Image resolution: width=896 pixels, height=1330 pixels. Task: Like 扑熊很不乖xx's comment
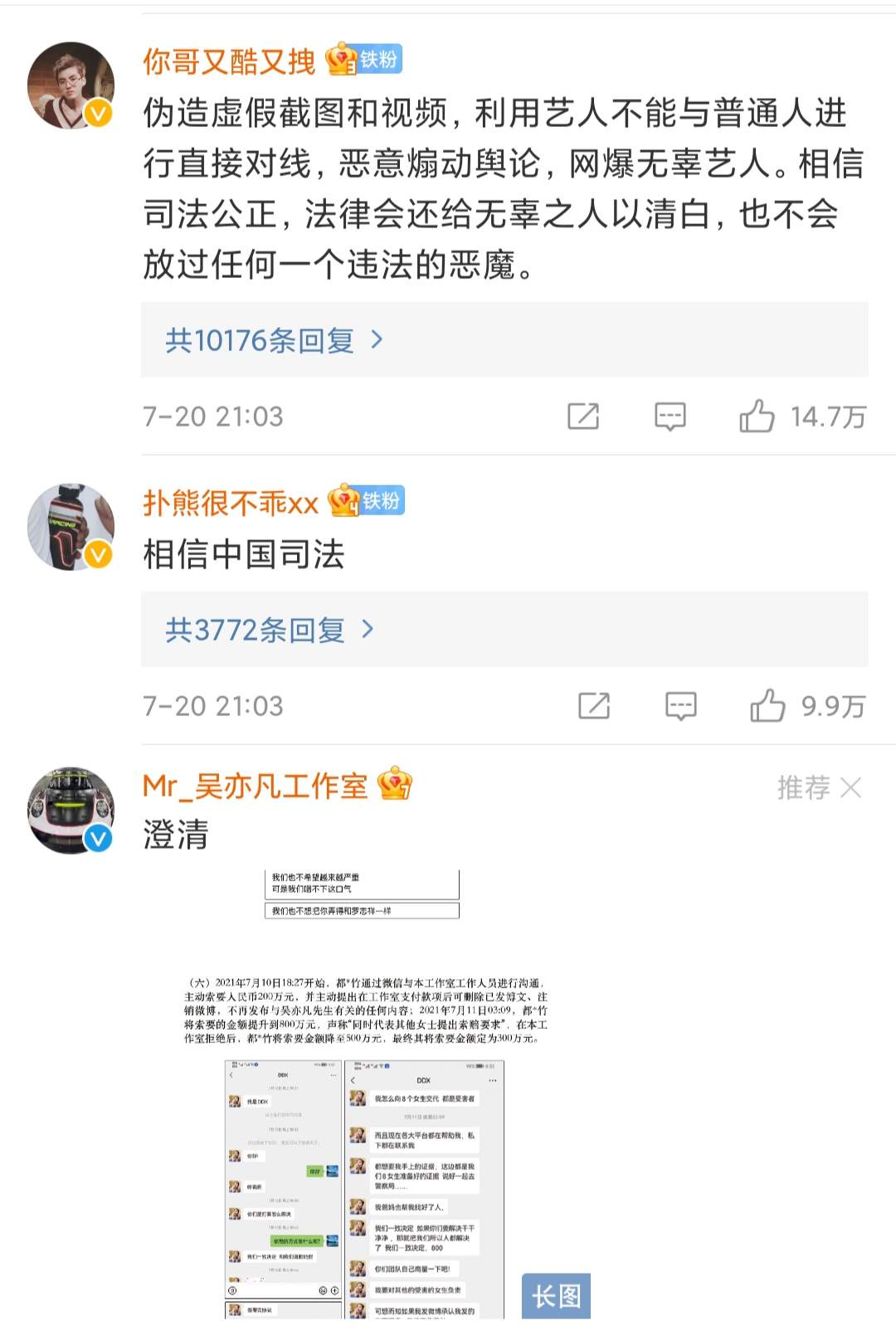coord(767,706)
